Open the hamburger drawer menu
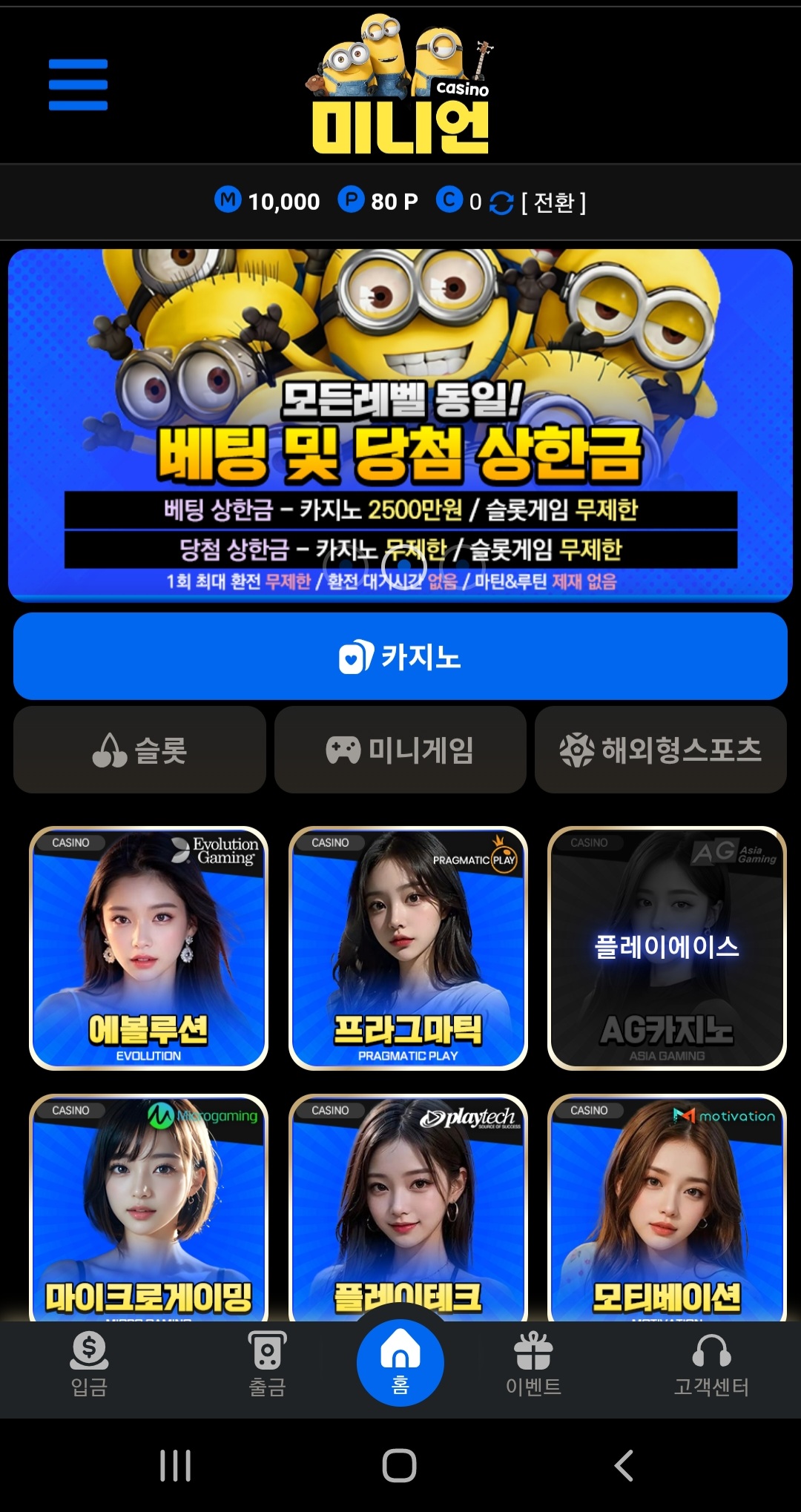The image size is (801, 1512). (78, 85)
